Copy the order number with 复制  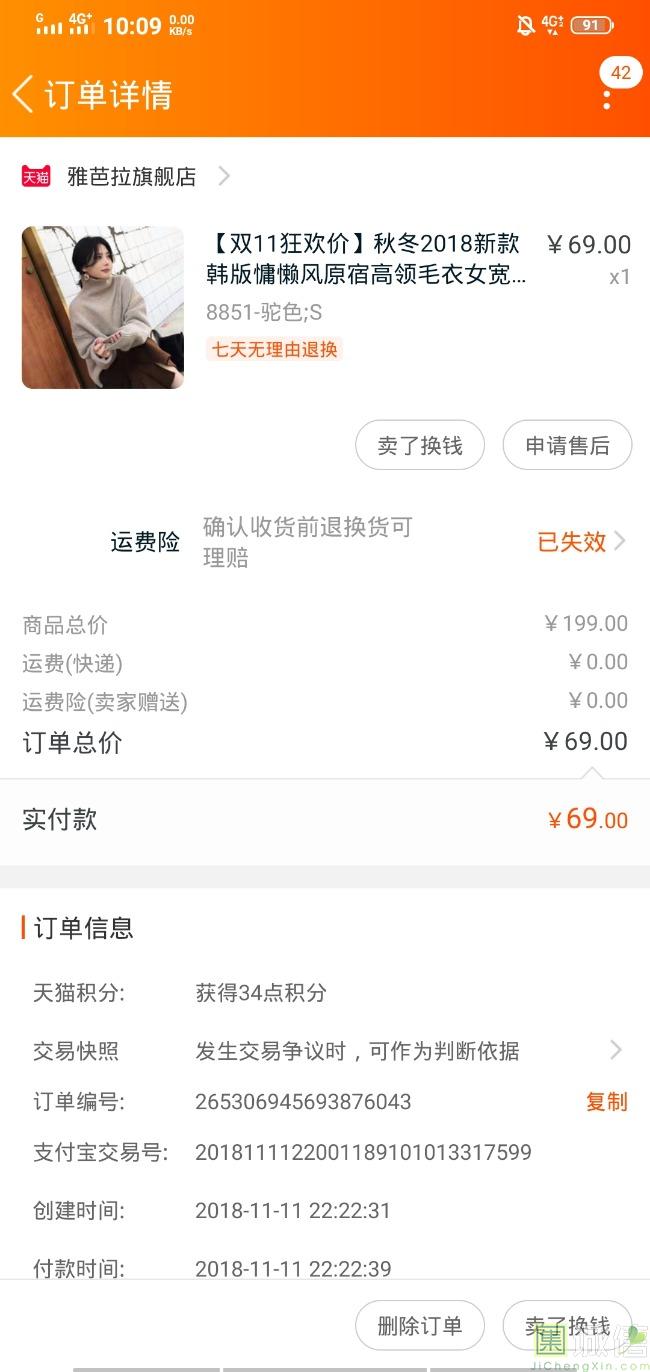(x=606, y=1102)
